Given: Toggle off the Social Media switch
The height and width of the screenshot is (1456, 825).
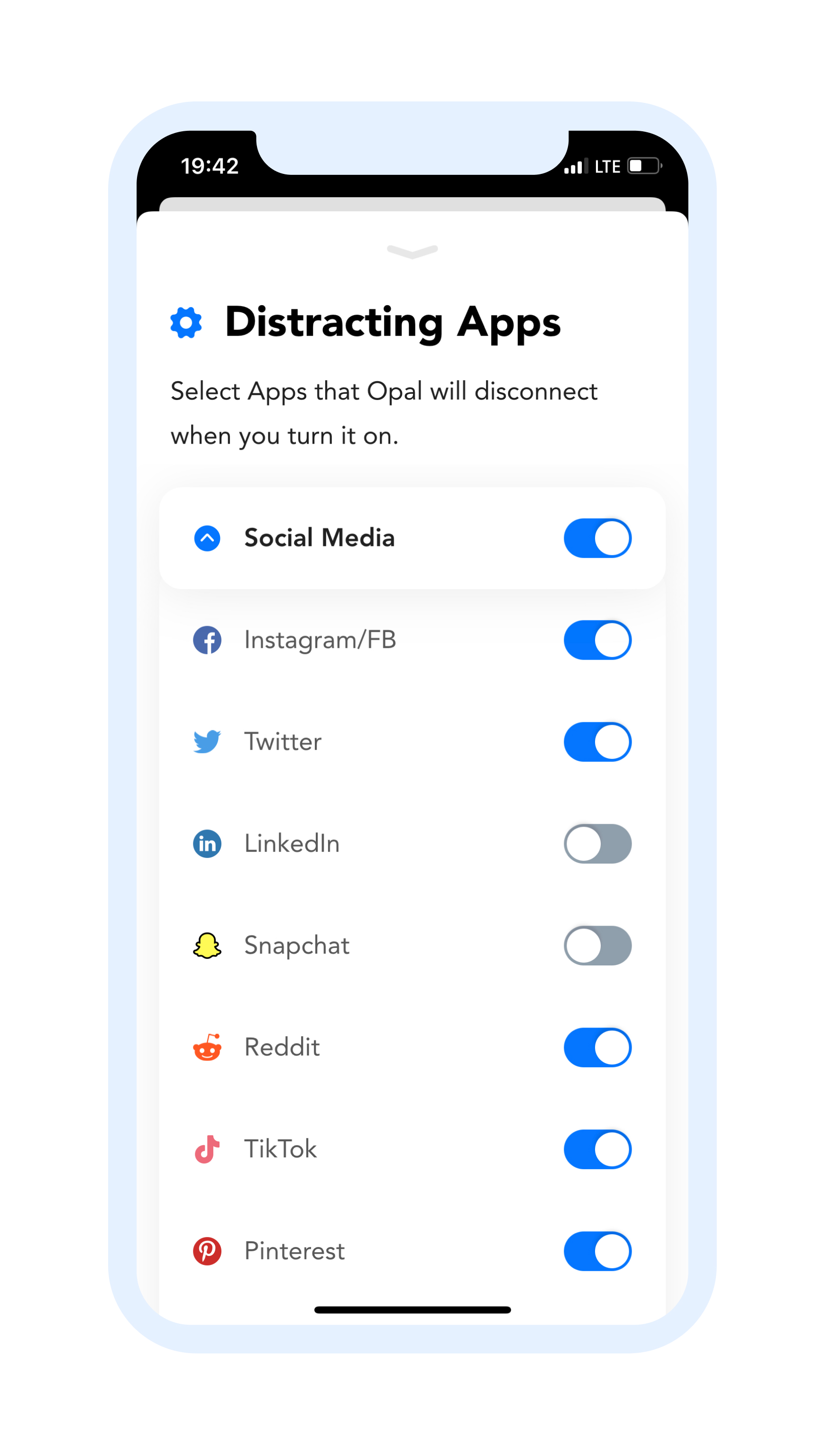Looking at the screenshot, I should [x=597, y=538].
